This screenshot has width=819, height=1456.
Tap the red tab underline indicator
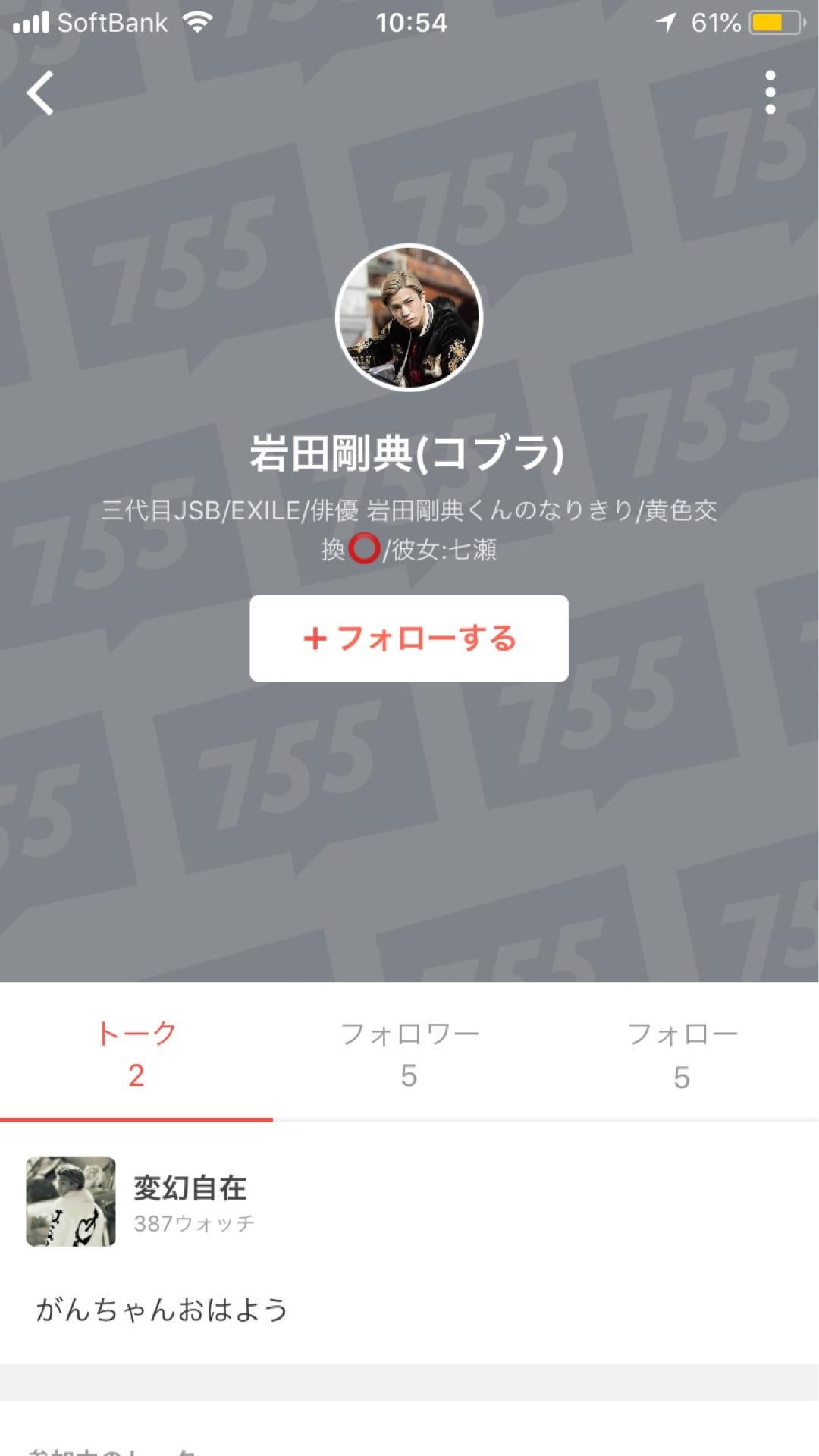(x=136, y=1116)
